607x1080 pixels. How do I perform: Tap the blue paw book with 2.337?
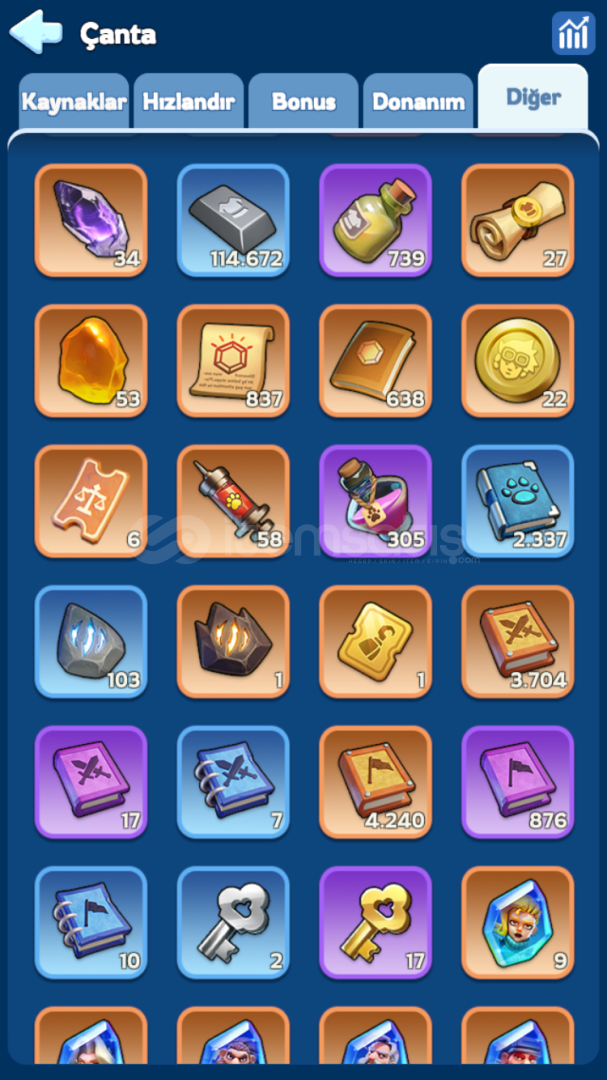pyautogui.click(x=517, y=501)
